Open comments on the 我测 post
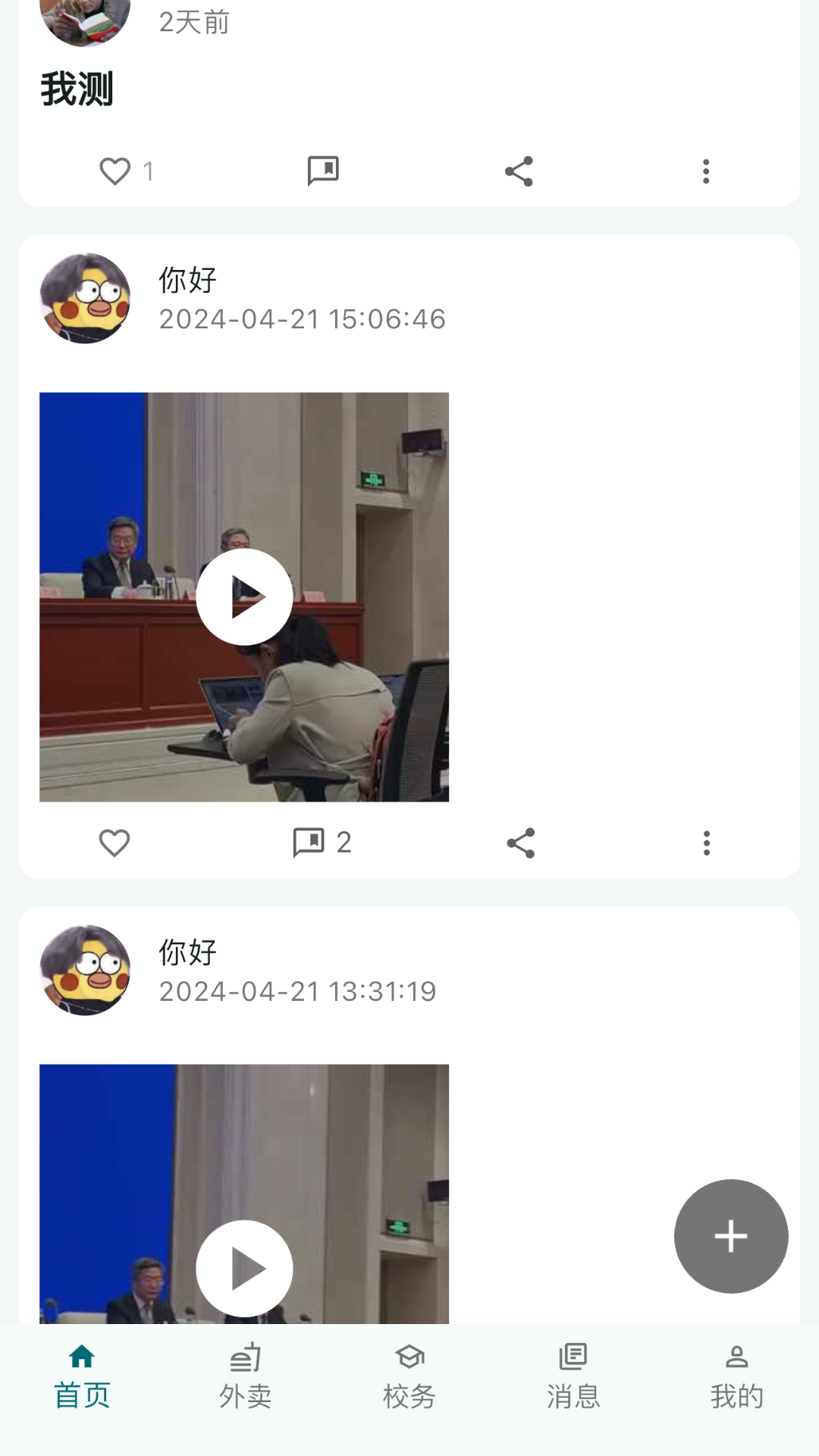Viewport: 819px width, 1456px height. pyautogui.click(x=322, y=171)
